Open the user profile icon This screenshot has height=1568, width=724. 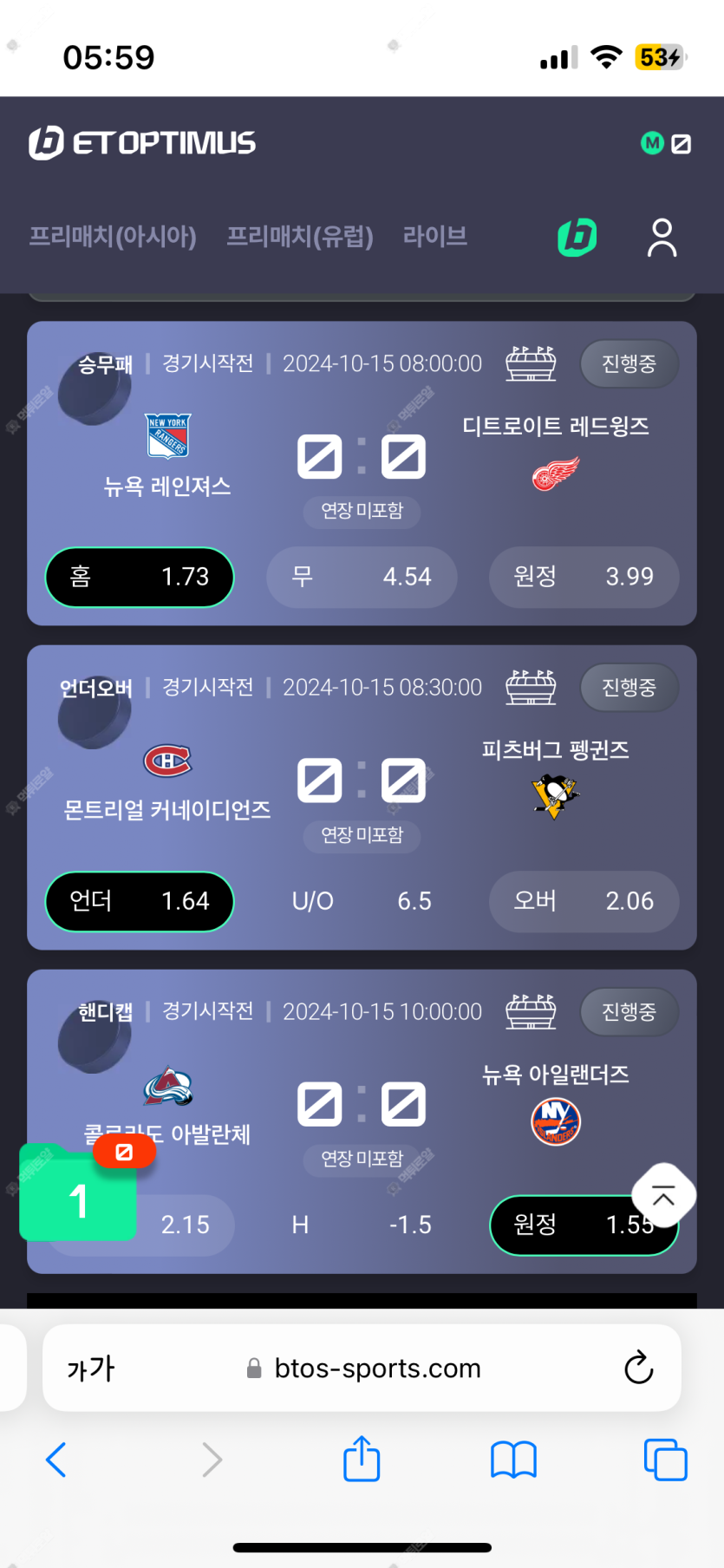(x=662, y=238)
